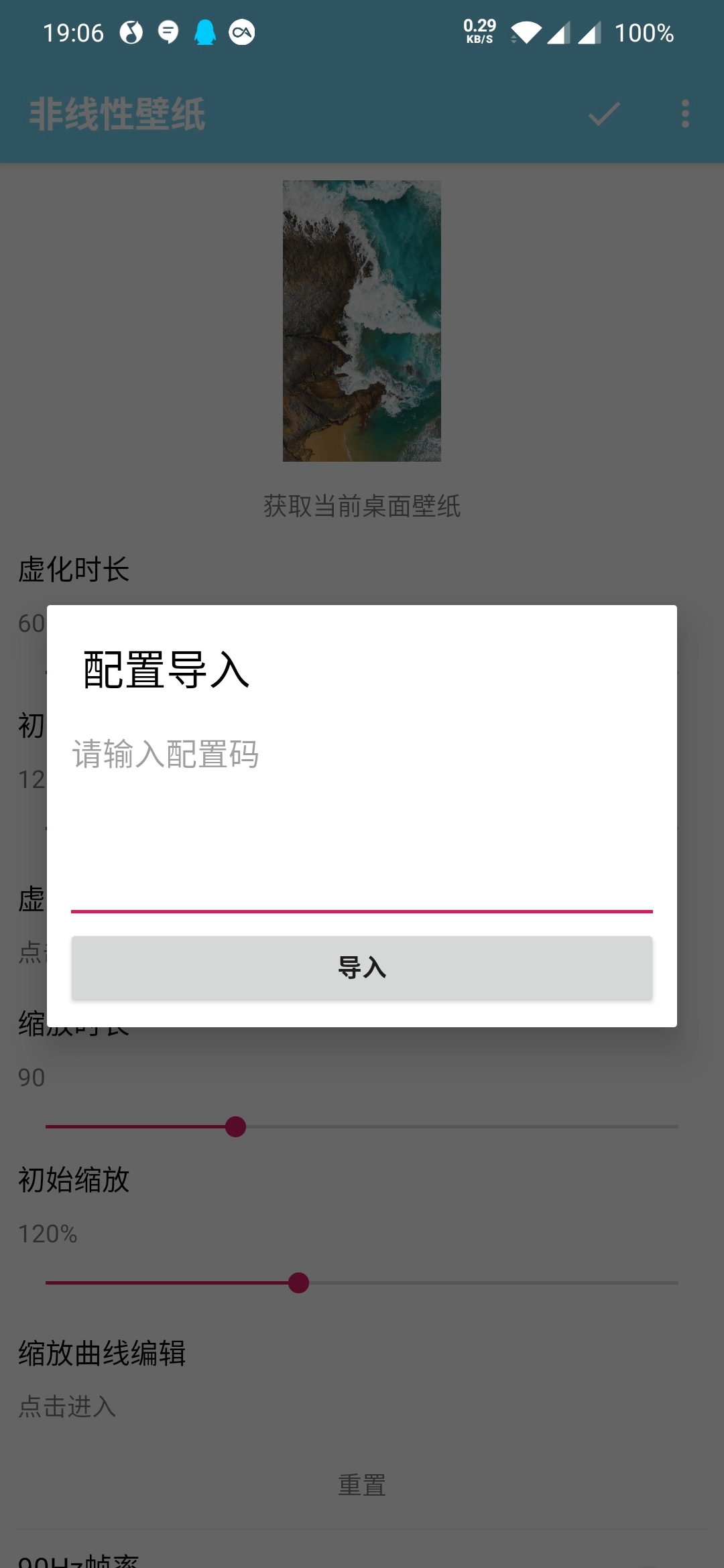Viewport: 724px width, 1568px height.
Task: Tap the 导入 import button
Action: pyautogui.click(x=362, y=968)
